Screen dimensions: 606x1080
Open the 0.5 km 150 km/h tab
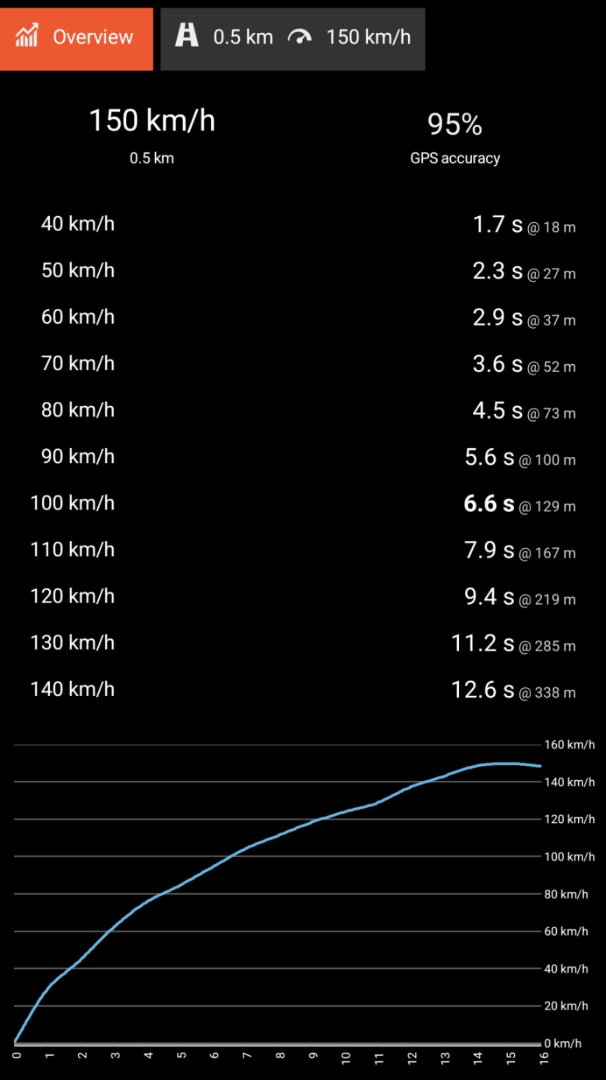pyautogui.click(x=292, y=39)
